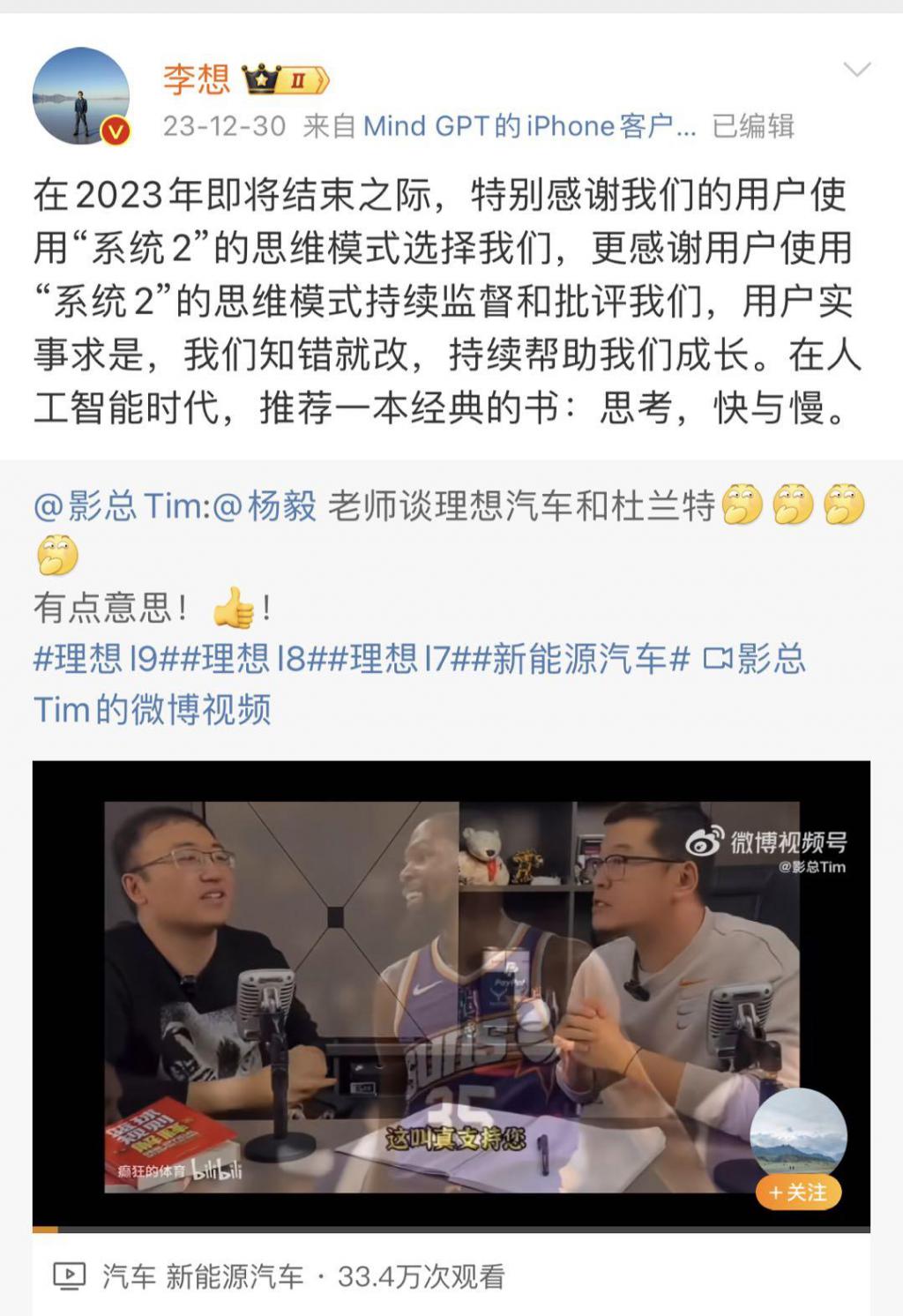Open the 影总Tim的微博视频 link
Screen dimensions: 903x1316
point(152,709)
